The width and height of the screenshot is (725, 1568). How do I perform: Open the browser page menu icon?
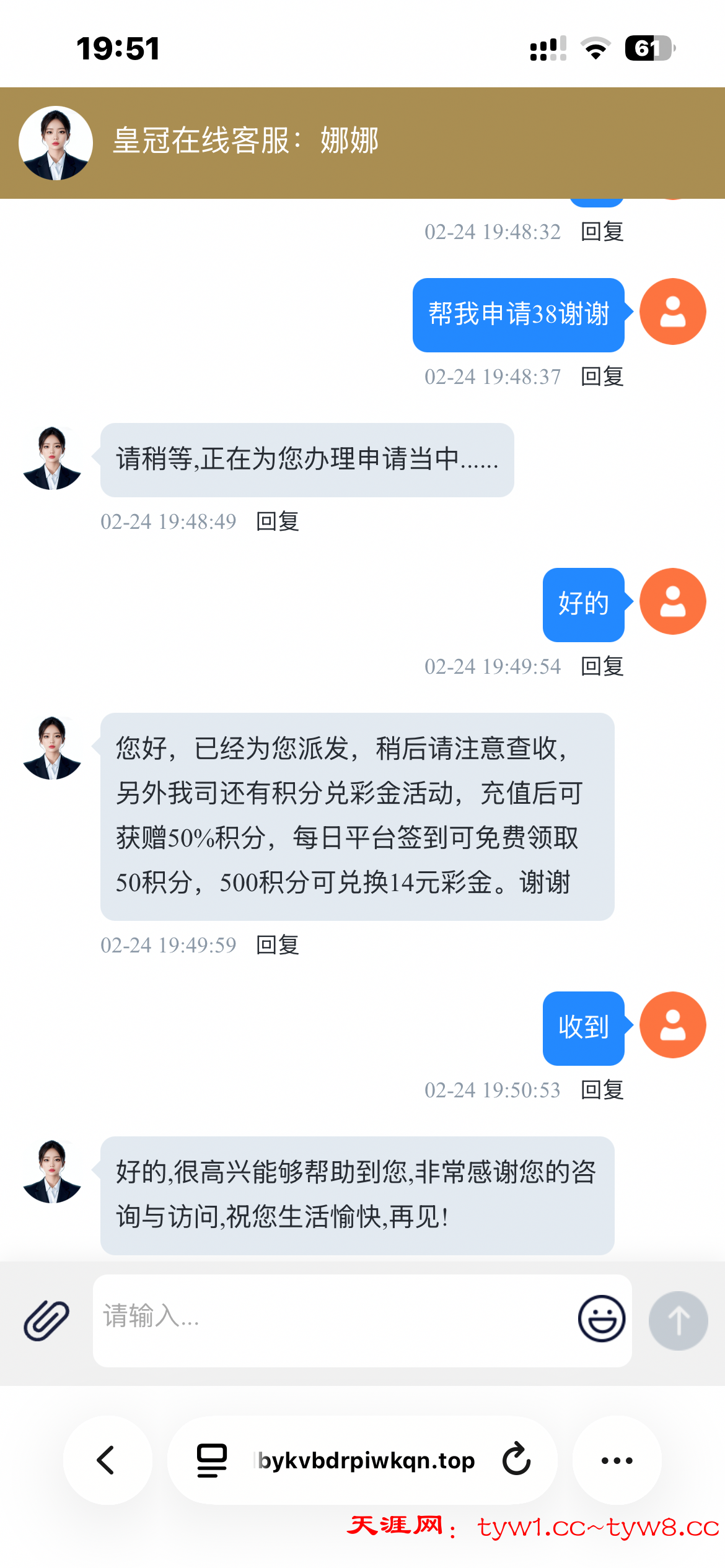click(x=212, y=1460)
